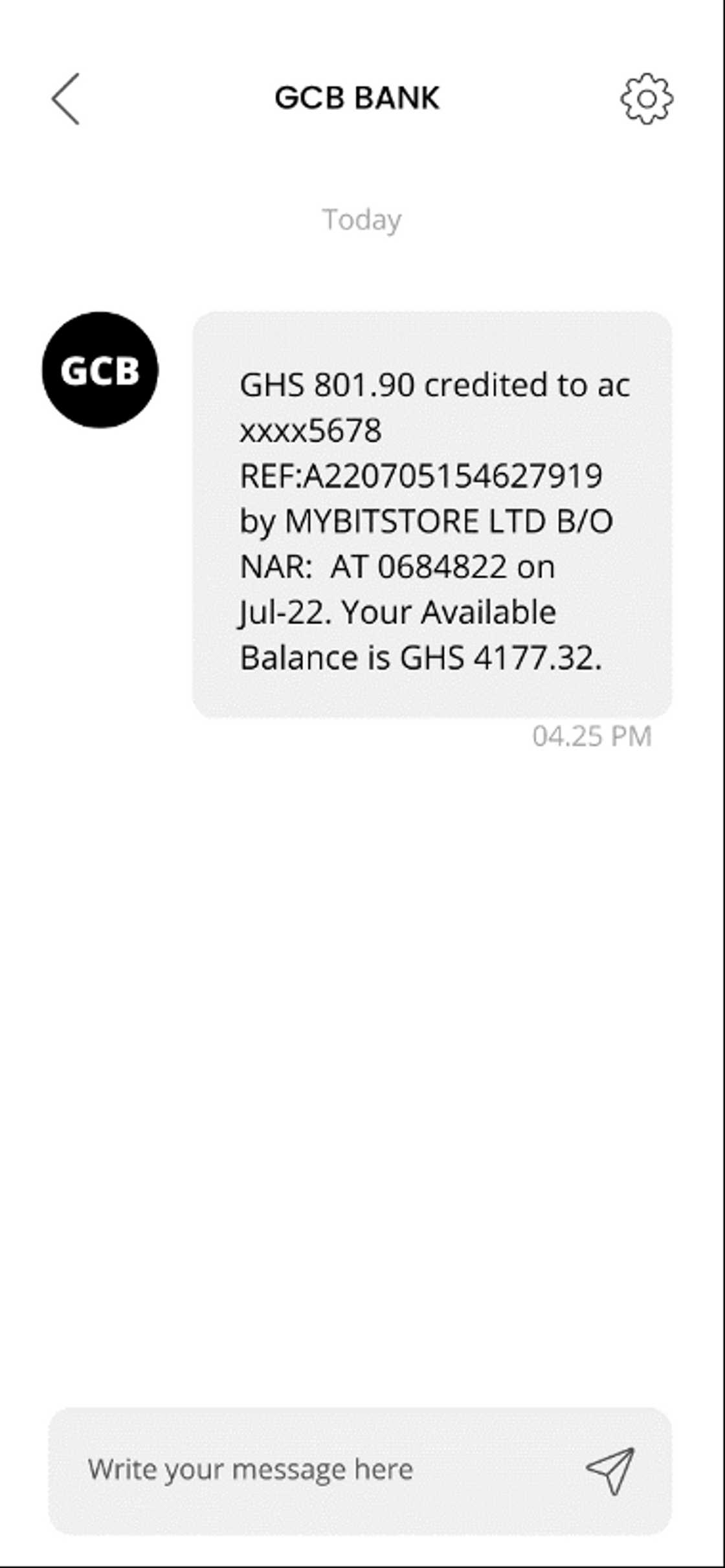This screenshot has width=725, height=1568.
Task: Click the GCB BANK conversation title
Action: point(358,98)
